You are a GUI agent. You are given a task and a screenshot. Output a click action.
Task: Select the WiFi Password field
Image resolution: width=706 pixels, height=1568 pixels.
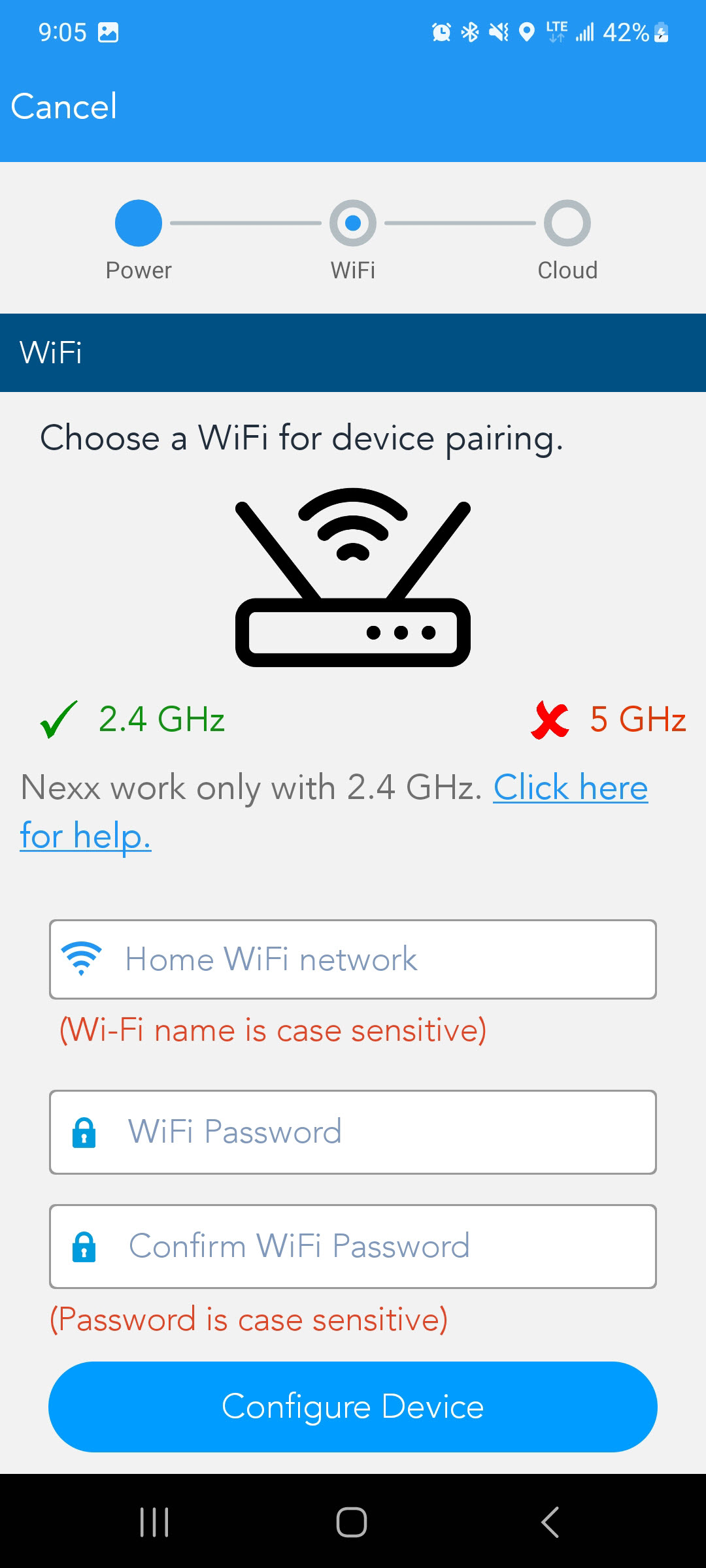click(x=353, y=1132)
